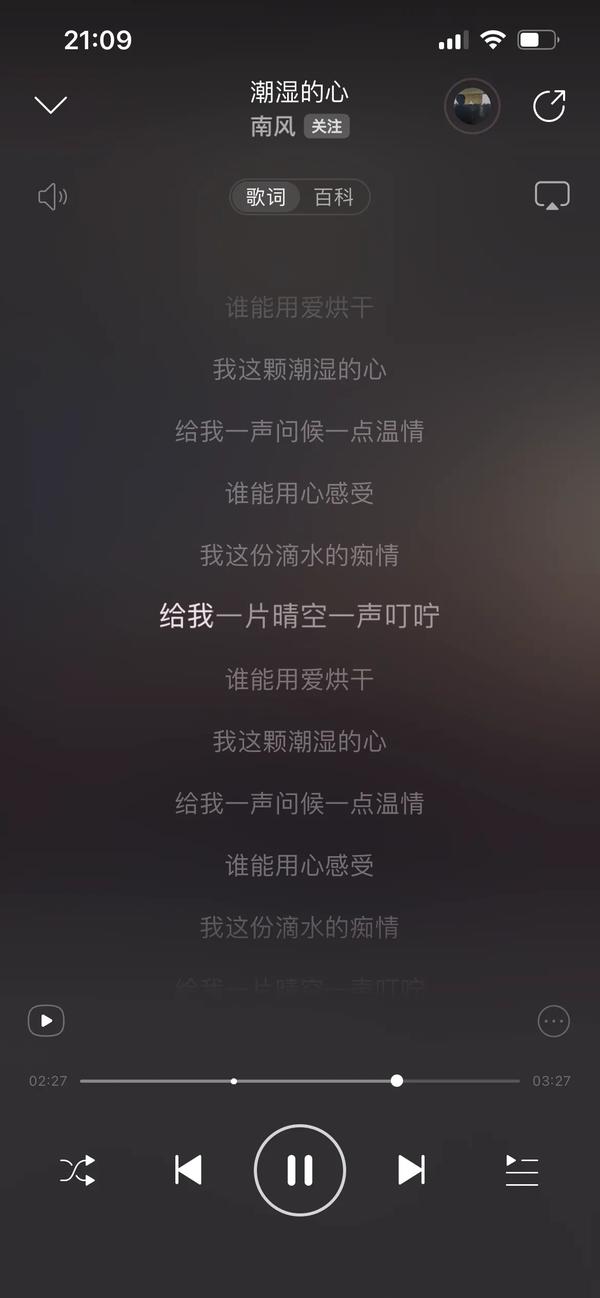
Task: Collapse the player with the down chevron
Action: [x=50, y=105]
